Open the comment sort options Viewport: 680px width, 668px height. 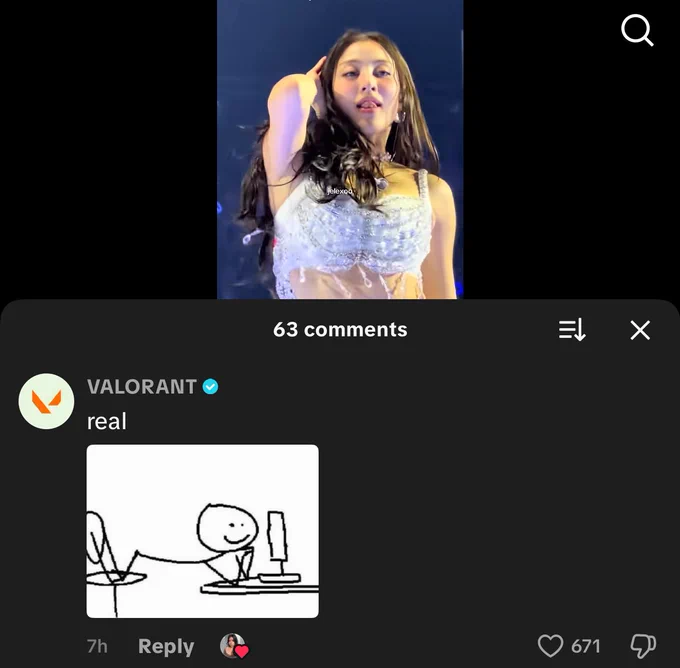coord(572,330)
